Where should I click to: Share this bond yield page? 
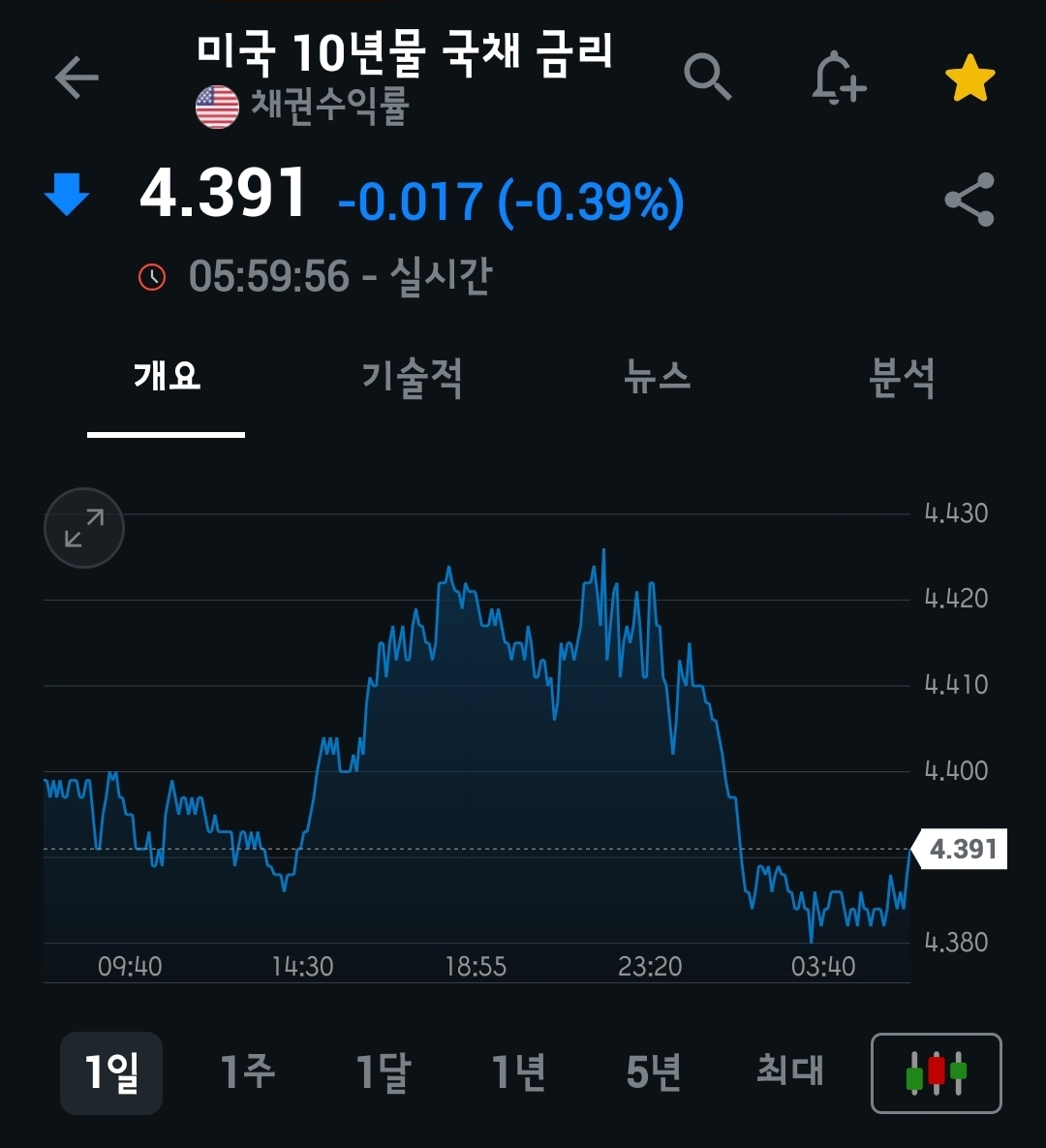click(x=969, y=200)
